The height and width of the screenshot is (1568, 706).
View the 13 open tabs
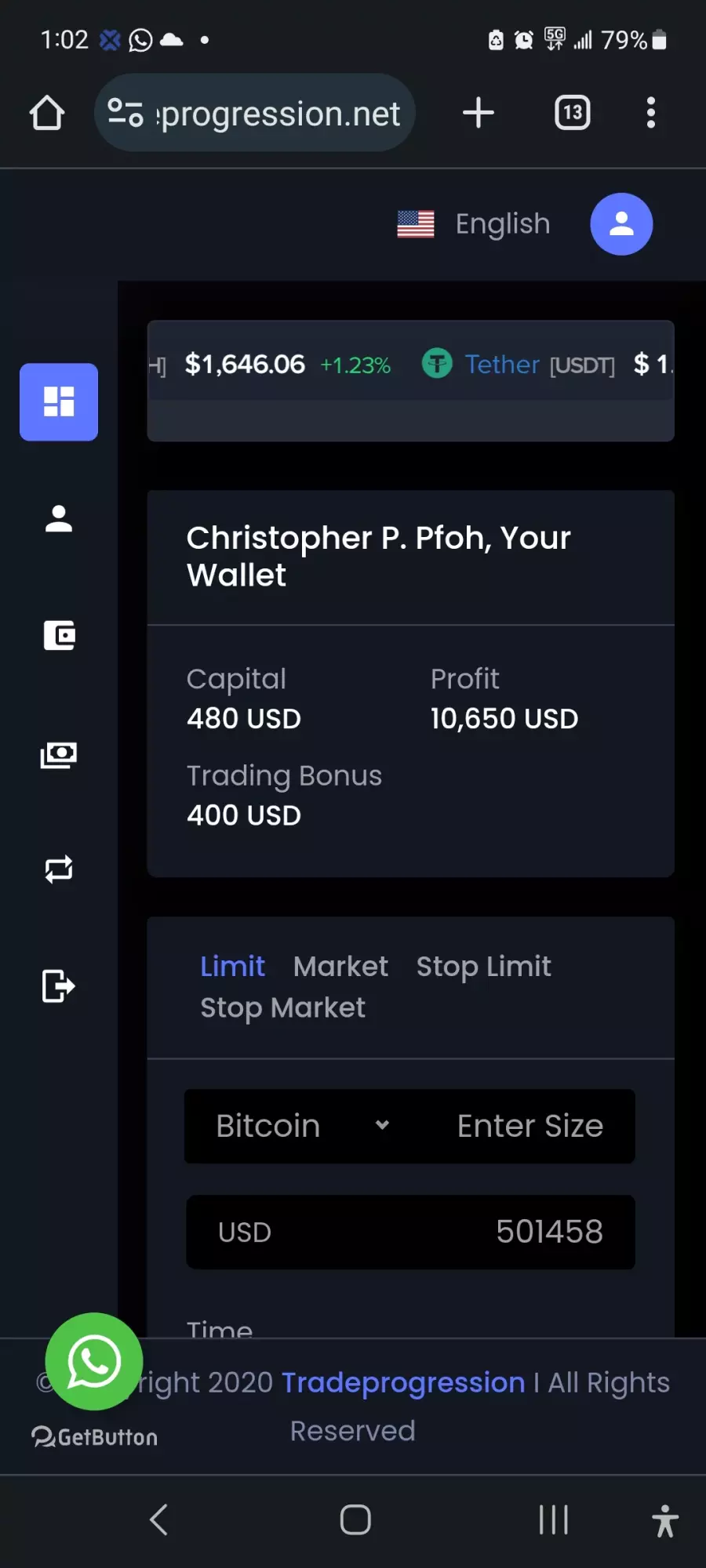coord(573,113)
